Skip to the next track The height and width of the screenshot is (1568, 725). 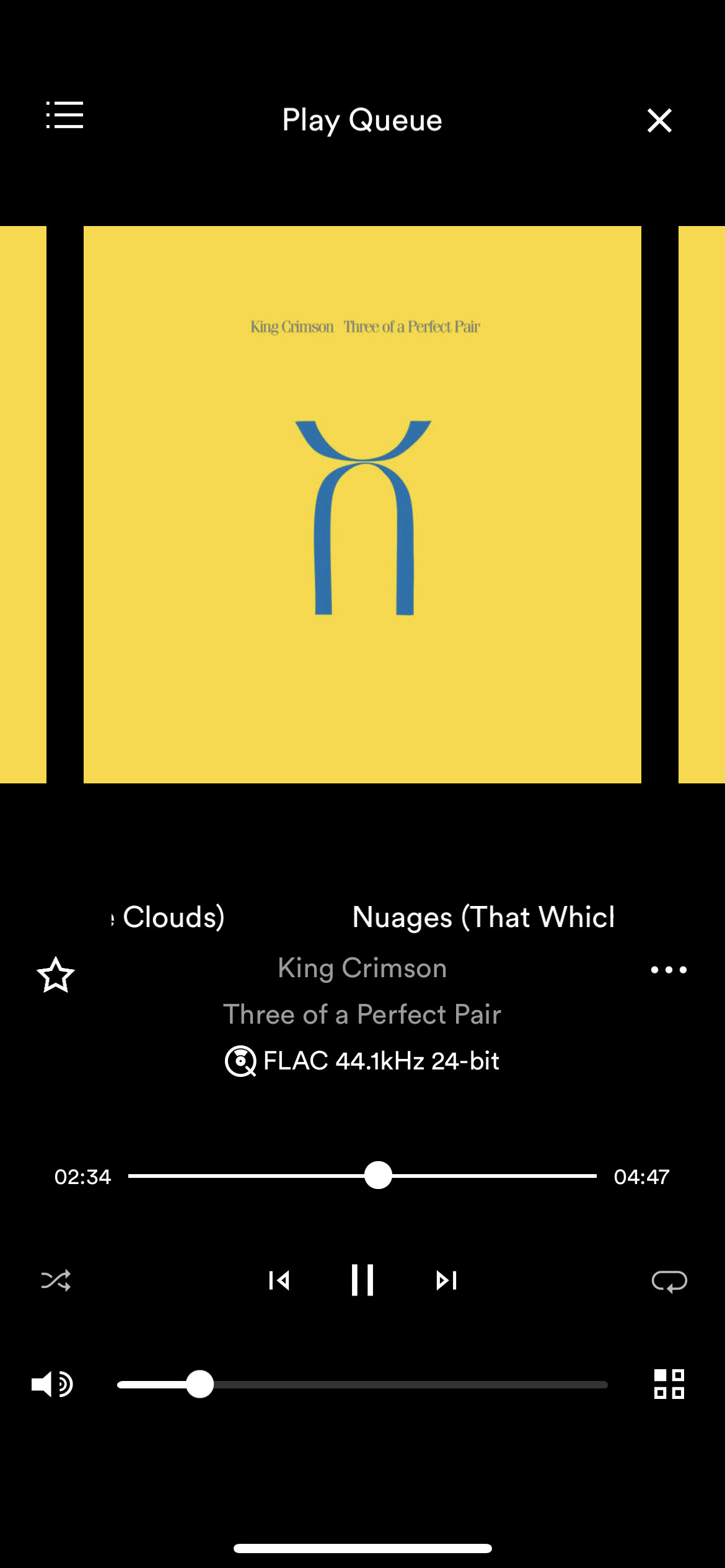[x=446, y=1280]
